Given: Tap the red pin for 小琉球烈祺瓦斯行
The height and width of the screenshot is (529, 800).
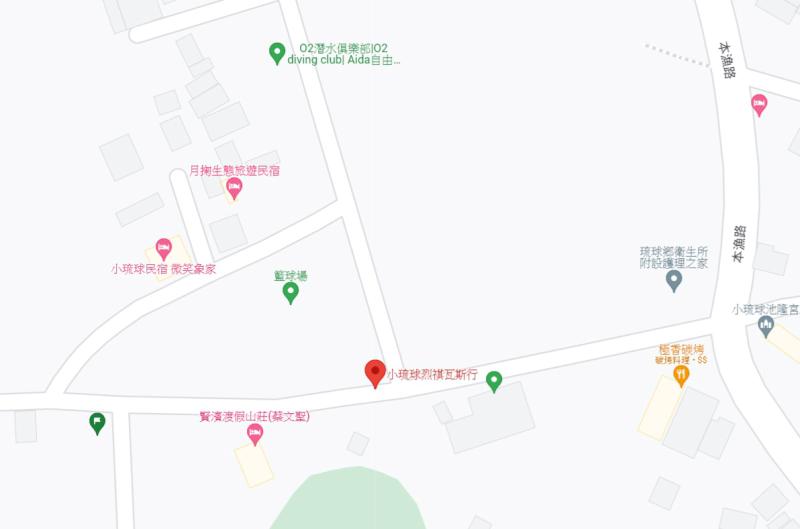Looking at the screenshot, I should tap(375, 373).
